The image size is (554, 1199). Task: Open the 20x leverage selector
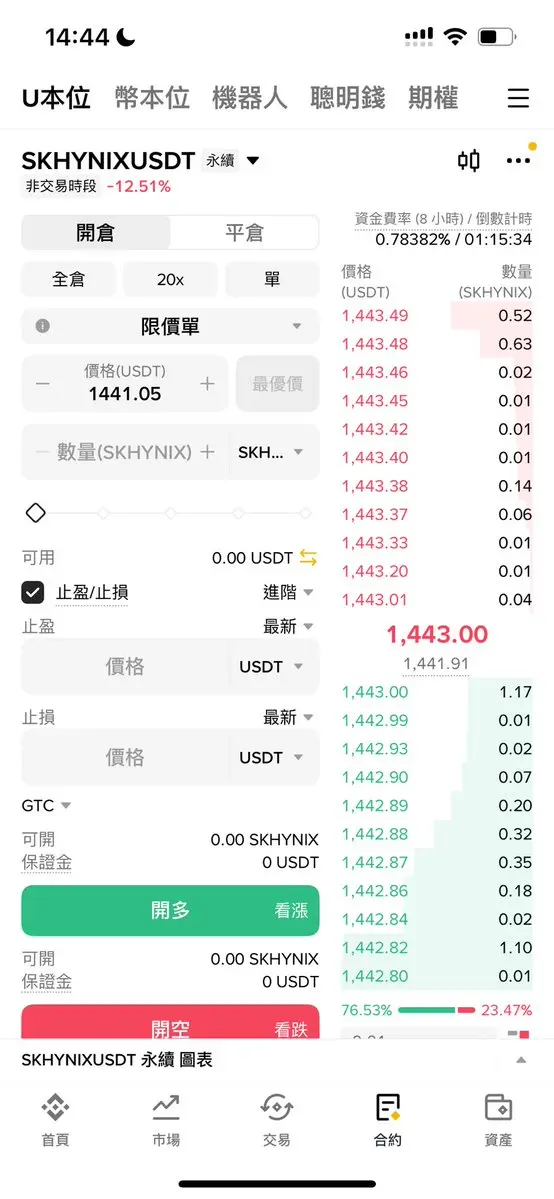pos(170,279)
